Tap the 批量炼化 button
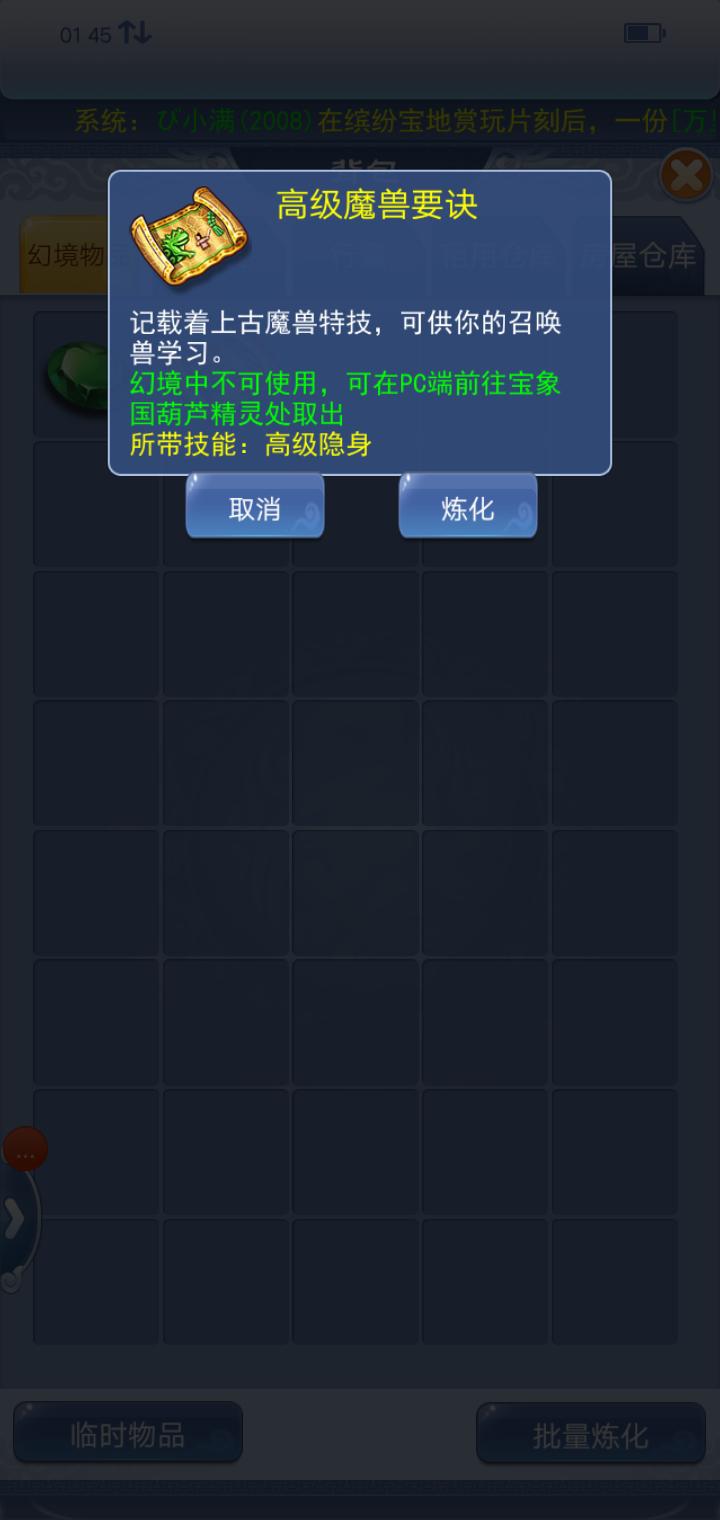This screenshot has height=1520, width=720. (590, 1436)
